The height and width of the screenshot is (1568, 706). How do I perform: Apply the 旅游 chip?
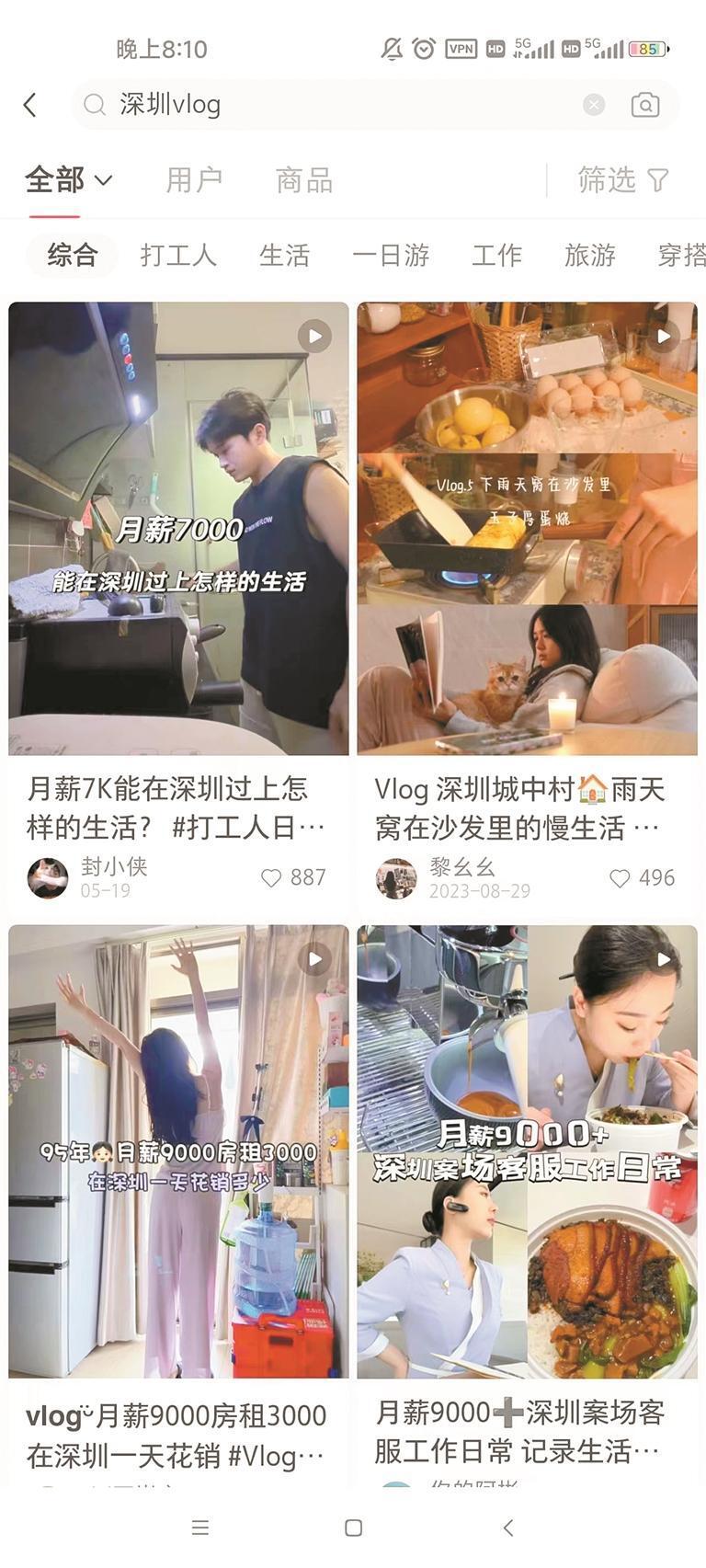589,255
